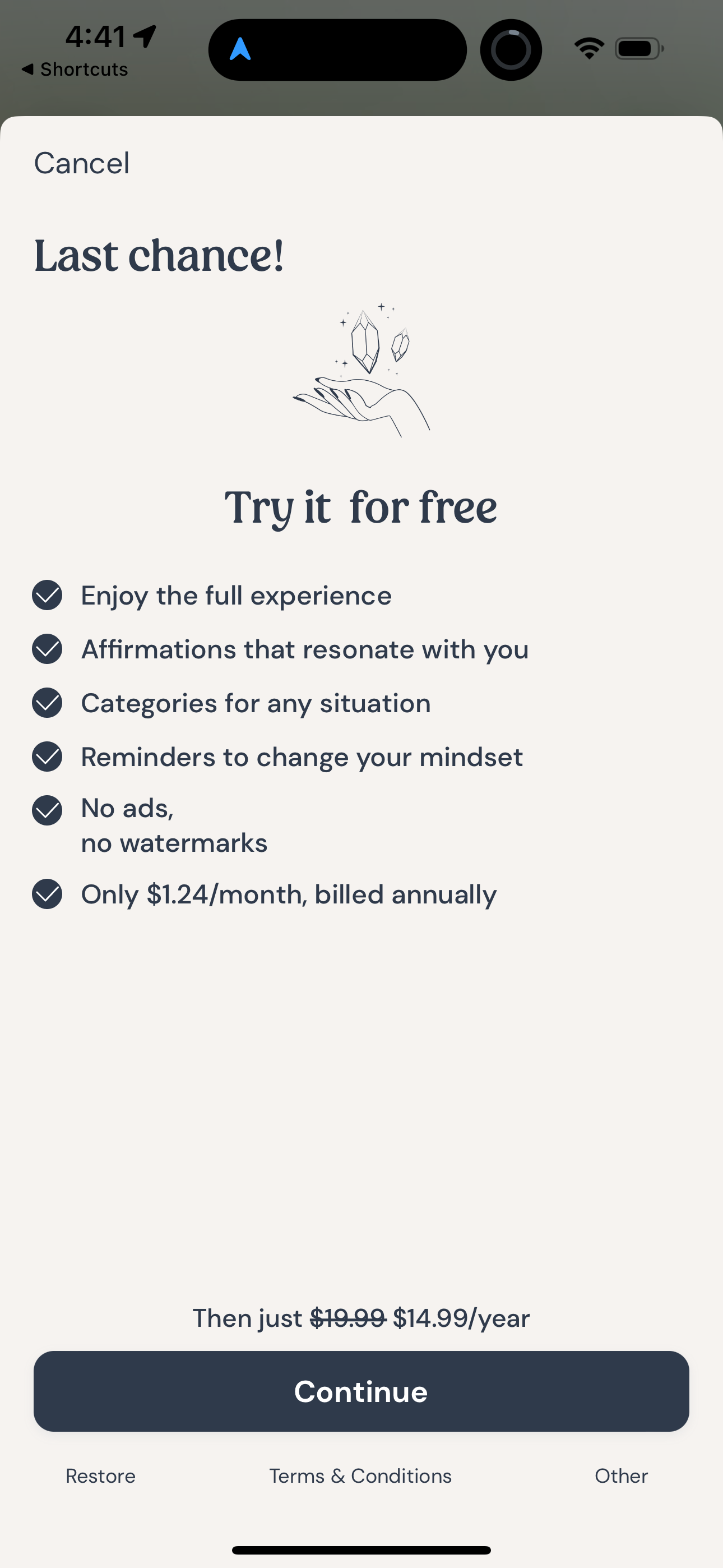Tap the strikethrough $19.99 price
Image resolution: width=723 pixels, height=1568 pixels.
coord(347,1318)
